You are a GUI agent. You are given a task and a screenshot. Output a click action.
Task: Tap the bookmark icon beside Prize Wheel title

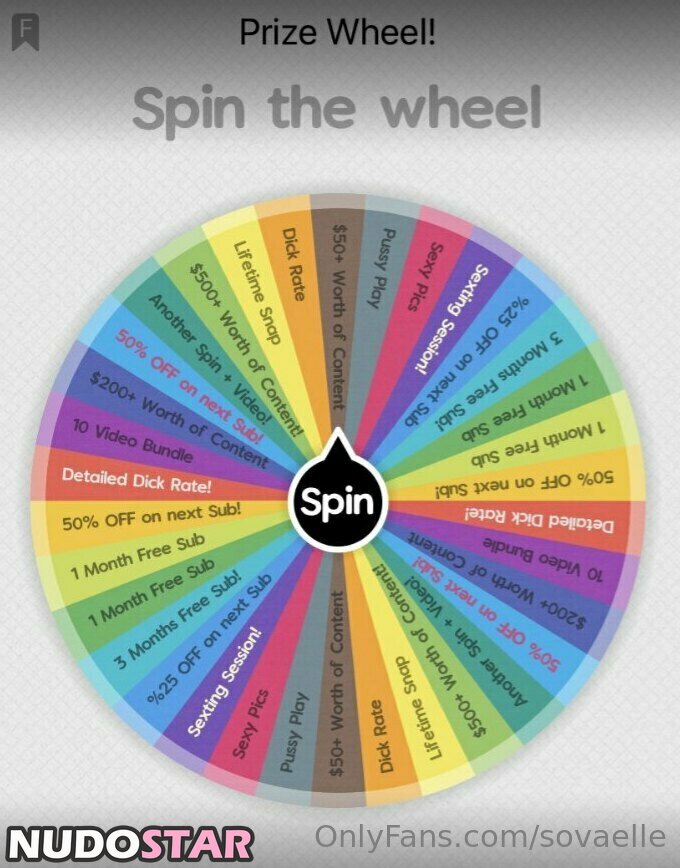pyautogui.click(x=26, y=32)
